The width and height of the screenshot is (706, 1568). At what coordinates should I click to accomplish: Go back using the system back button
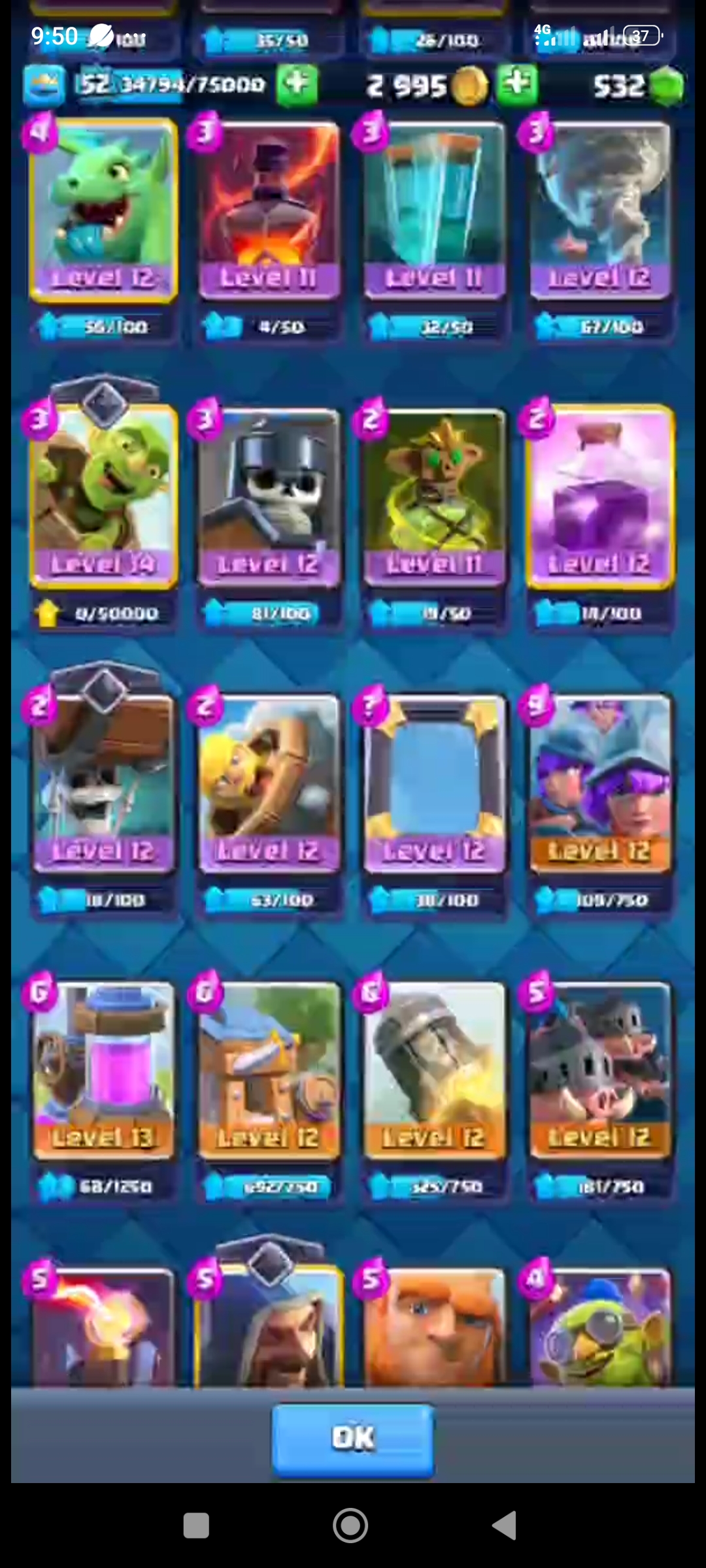(x=505, y=1526)
